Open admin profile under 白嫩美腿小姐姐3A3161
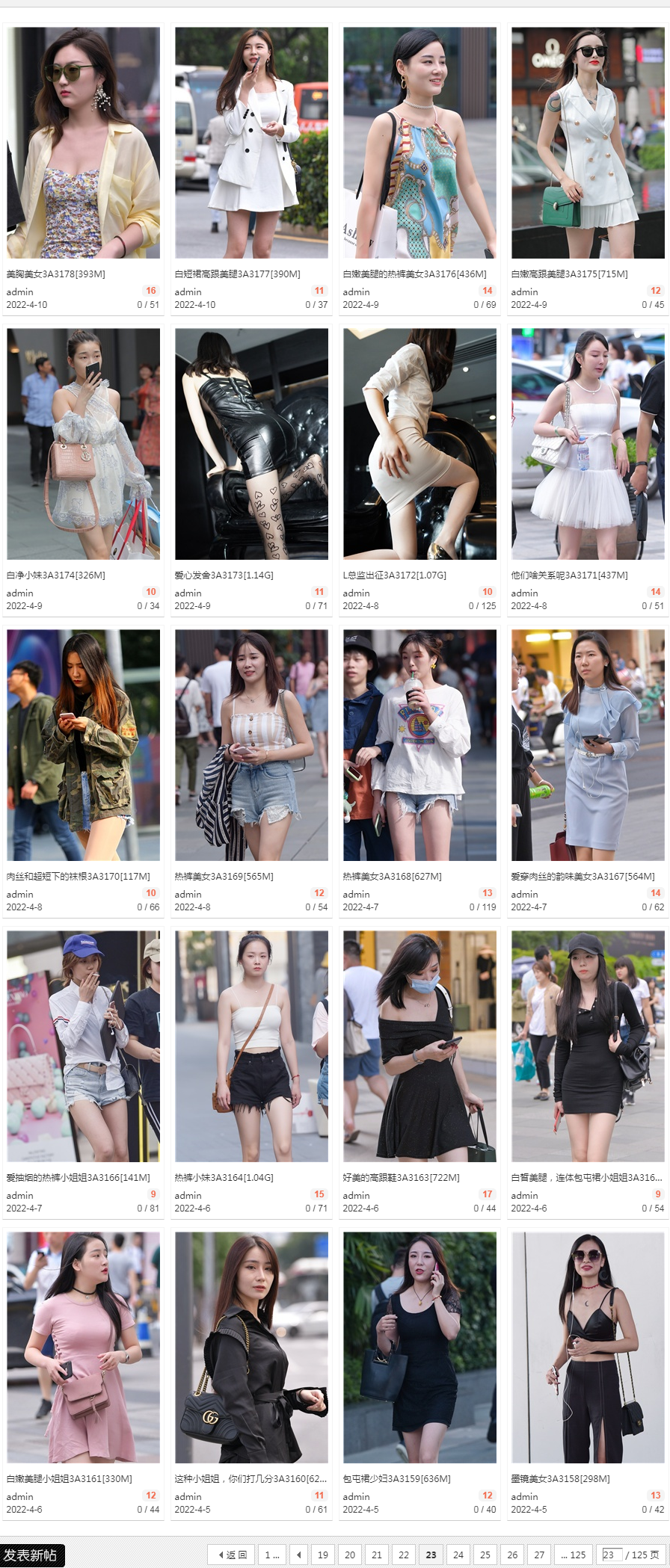The width and height of the screenshot is (670, 1568). pos(19,1496)
